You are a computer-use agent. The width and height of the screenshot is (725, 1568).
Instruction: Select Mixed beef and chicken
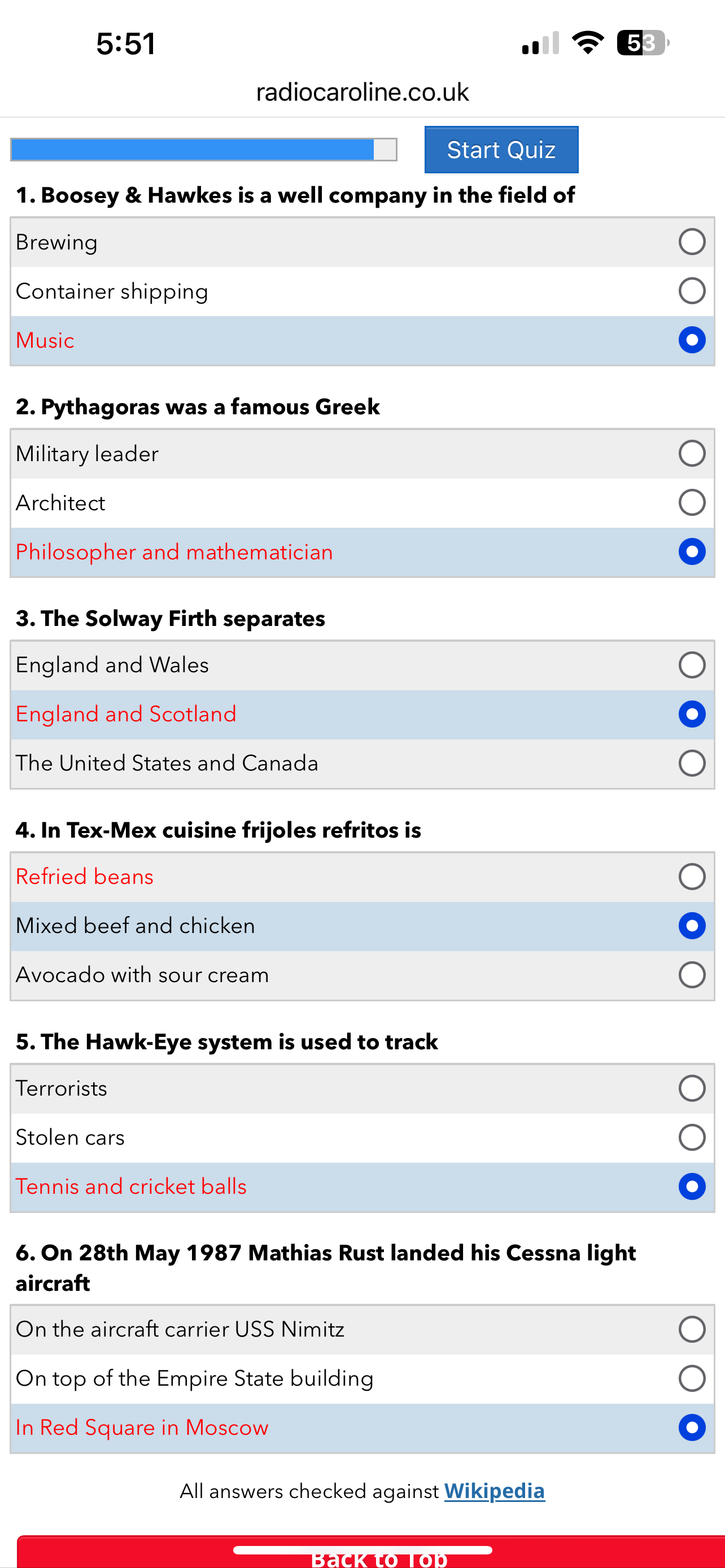coord(362,926)
